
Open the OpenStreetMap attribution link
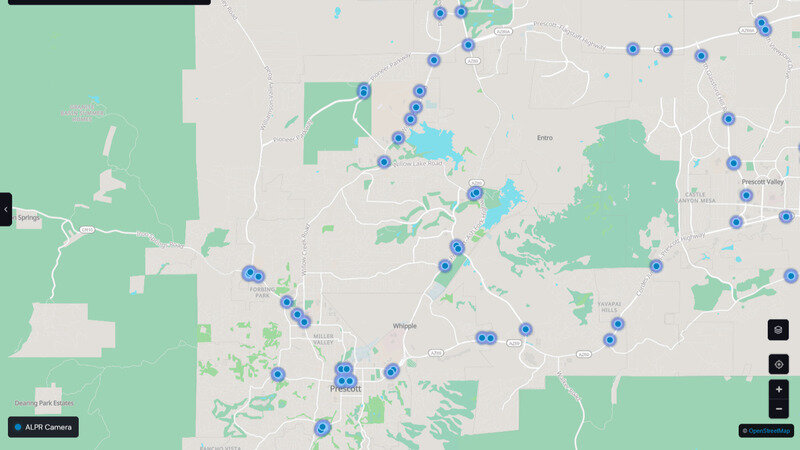pyautogui.click(x=769, y=431)
